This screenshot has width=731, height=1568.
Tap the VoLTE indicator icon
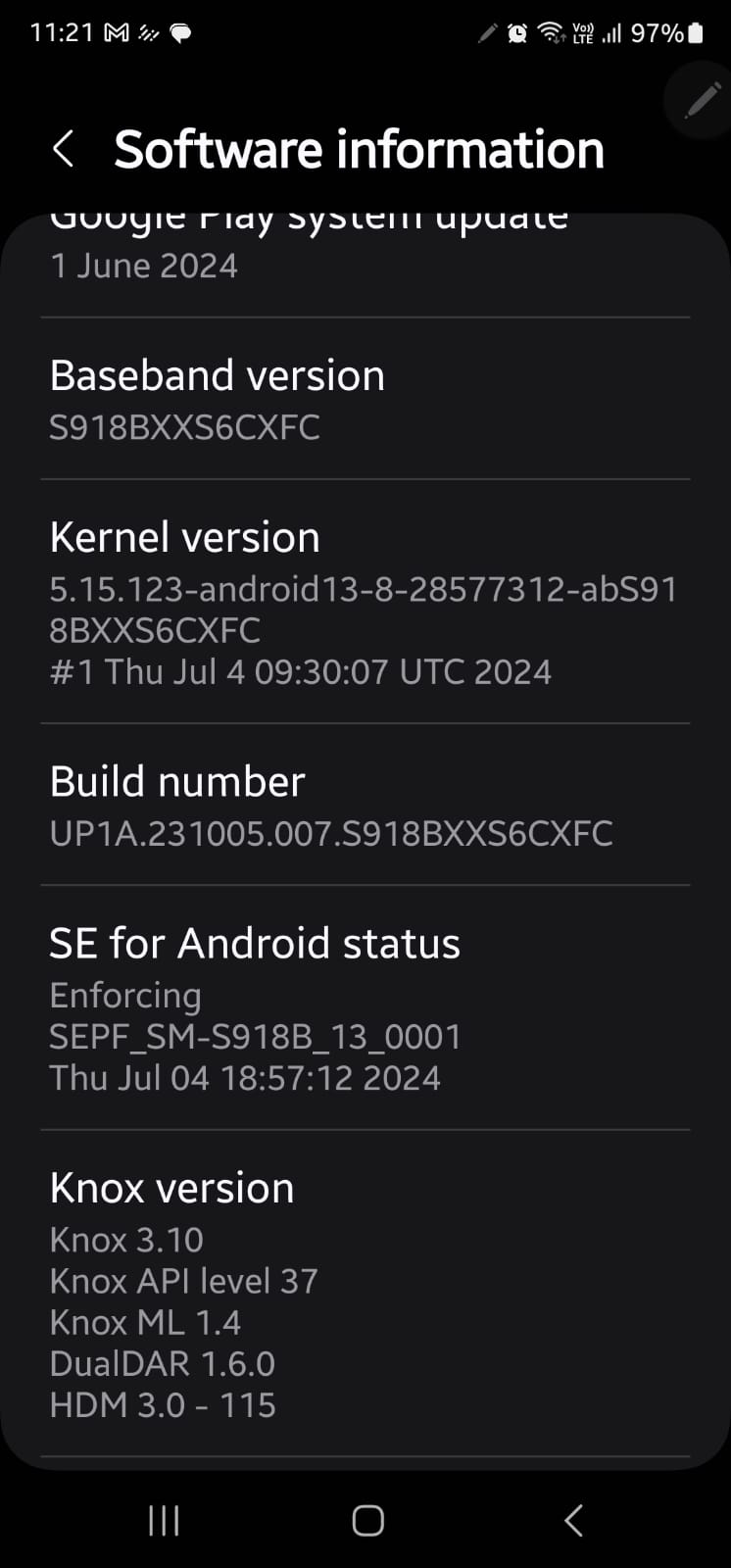(x=582, y=31)
